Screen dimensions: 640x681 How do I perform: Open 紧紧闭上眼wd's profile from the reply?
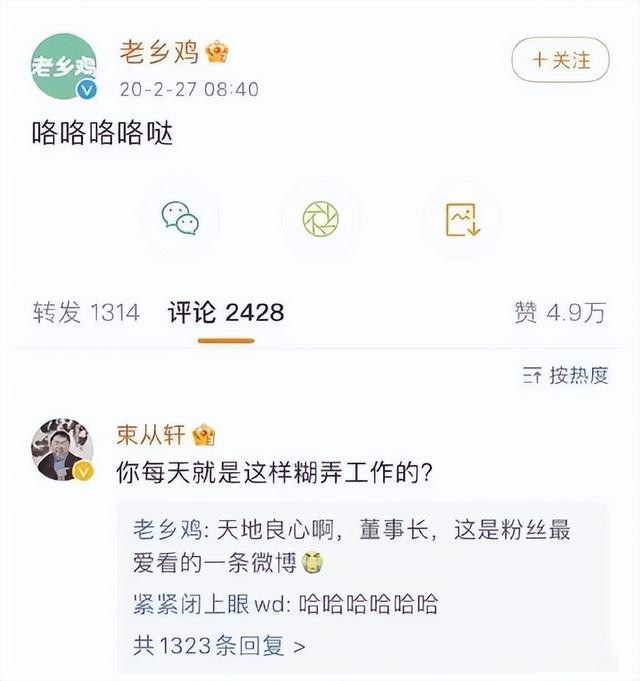210,604
